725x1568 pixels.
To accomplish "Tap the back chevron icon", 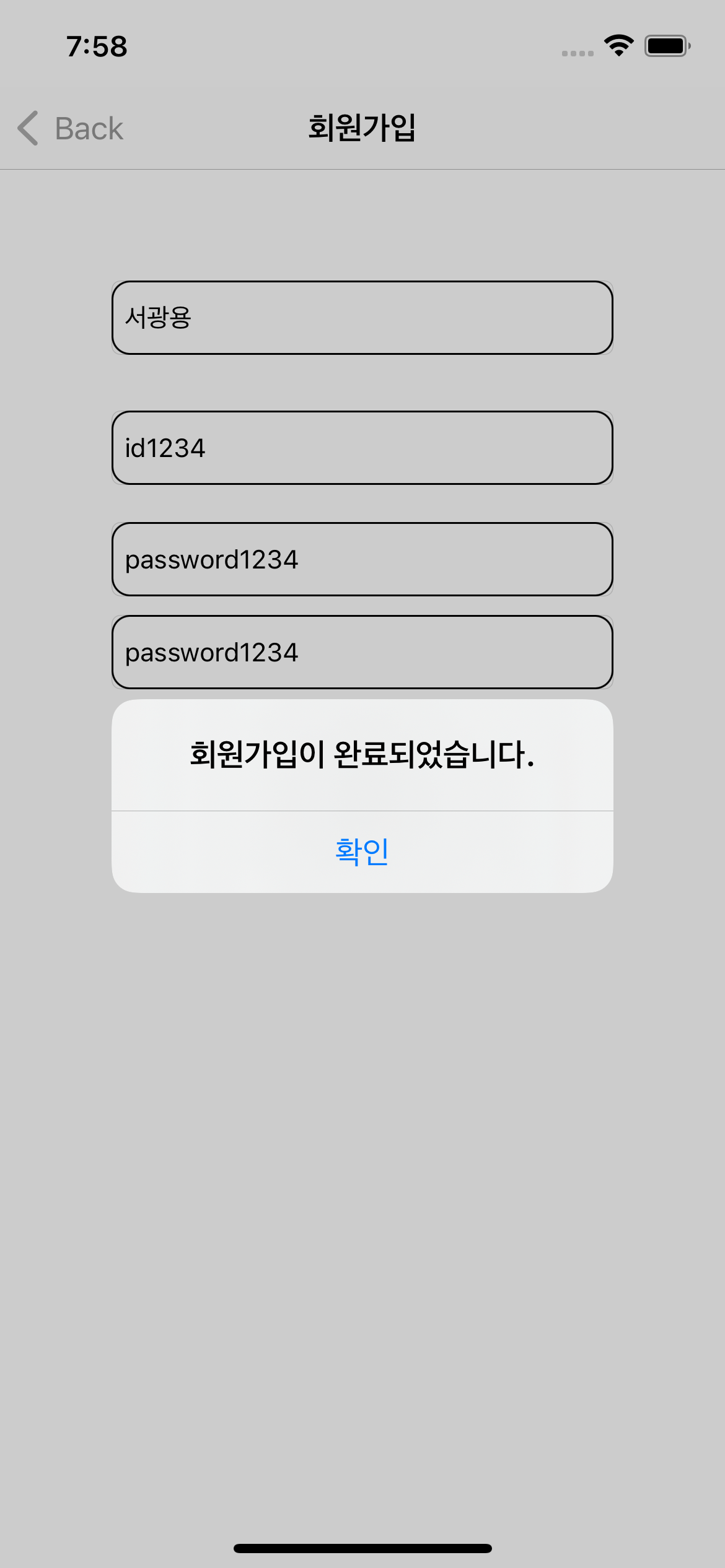I will [27, 128].
